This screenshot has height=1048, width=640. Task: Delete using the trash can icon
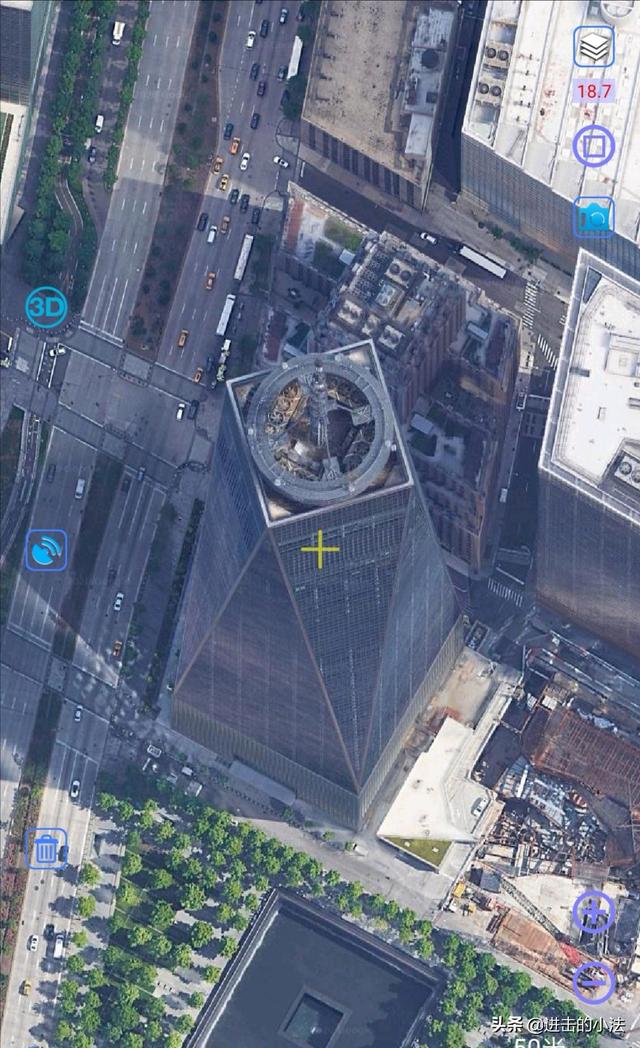coord(46,849)
